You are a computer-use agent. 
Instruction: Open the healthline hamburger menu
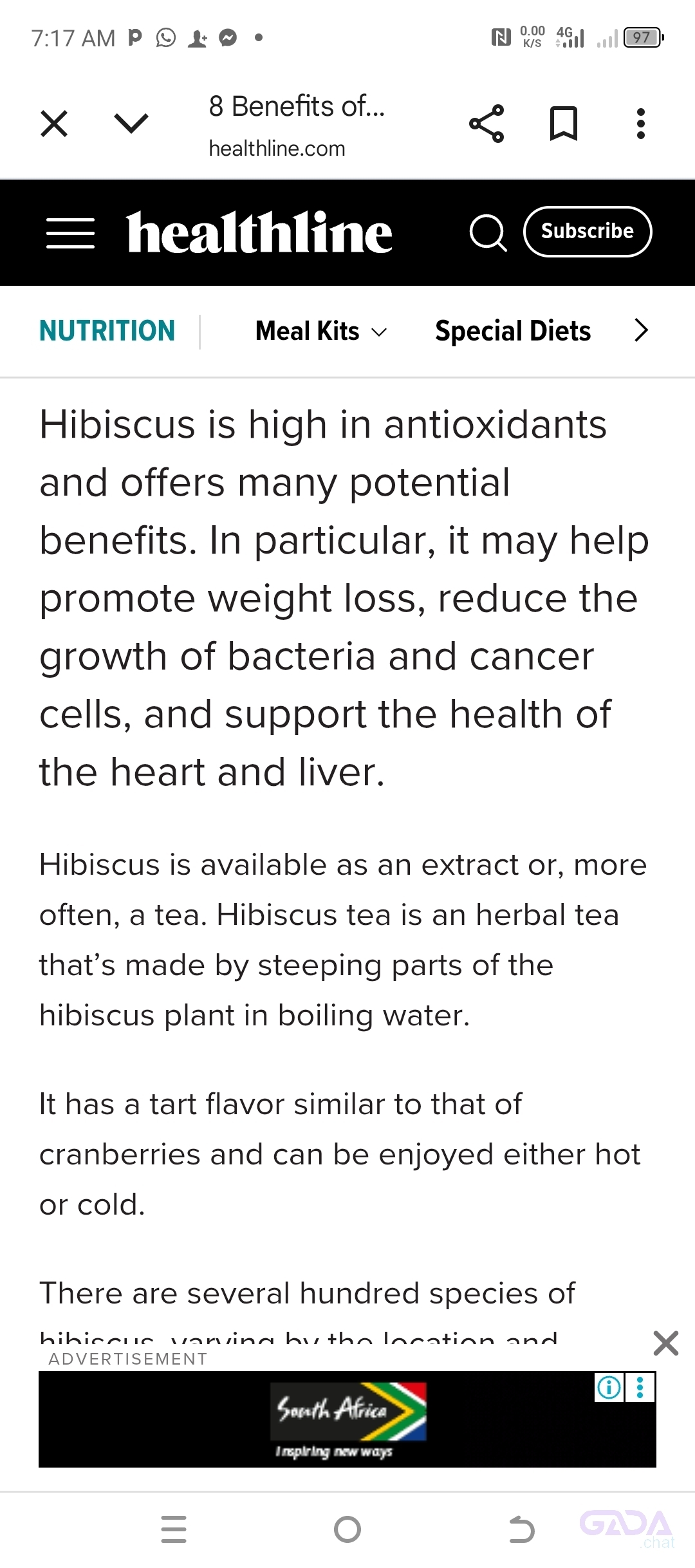pyautogui.click(x=71, y=232)
